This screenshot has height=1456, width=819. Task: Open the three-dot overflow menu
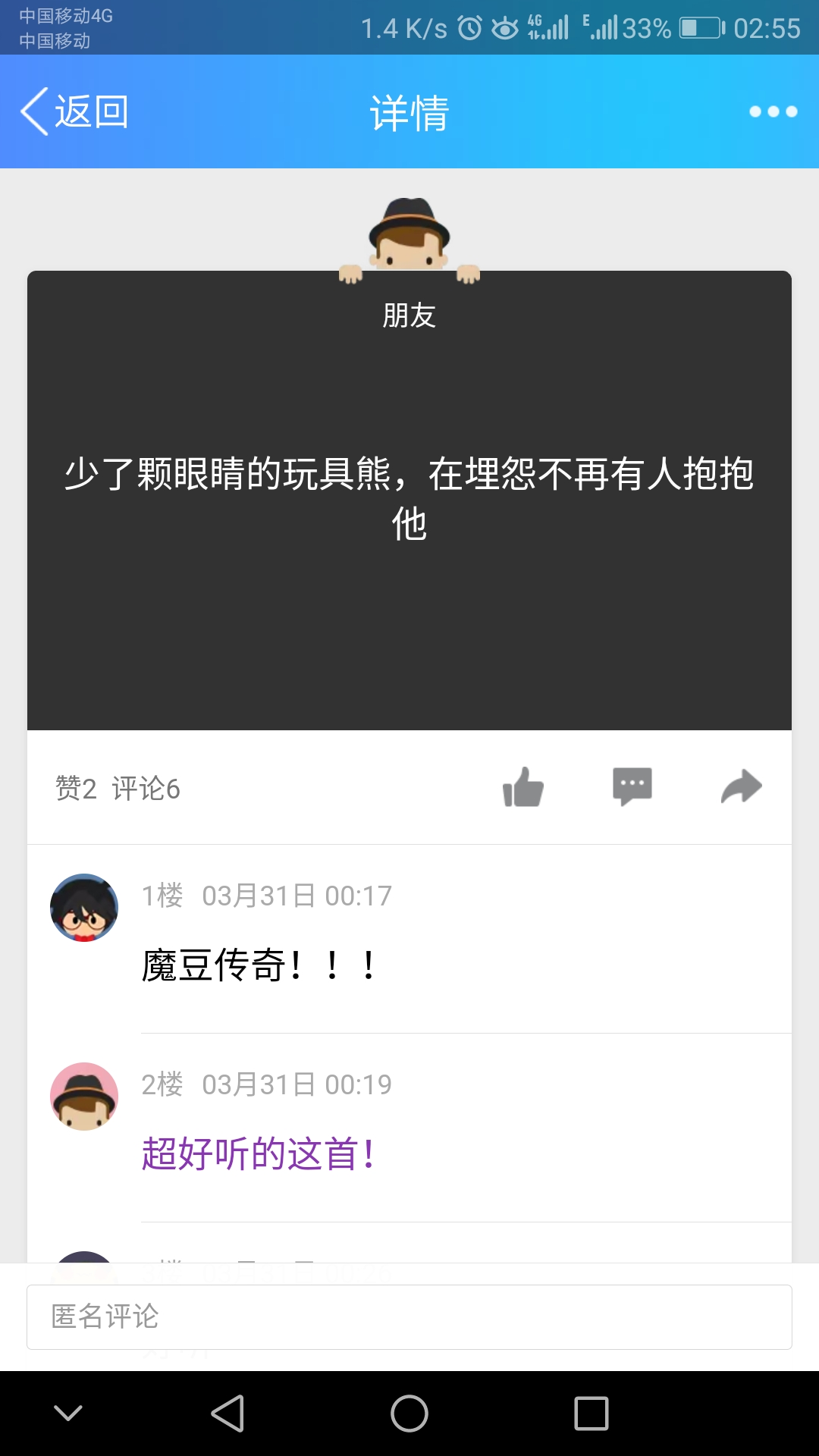point(773,111)
